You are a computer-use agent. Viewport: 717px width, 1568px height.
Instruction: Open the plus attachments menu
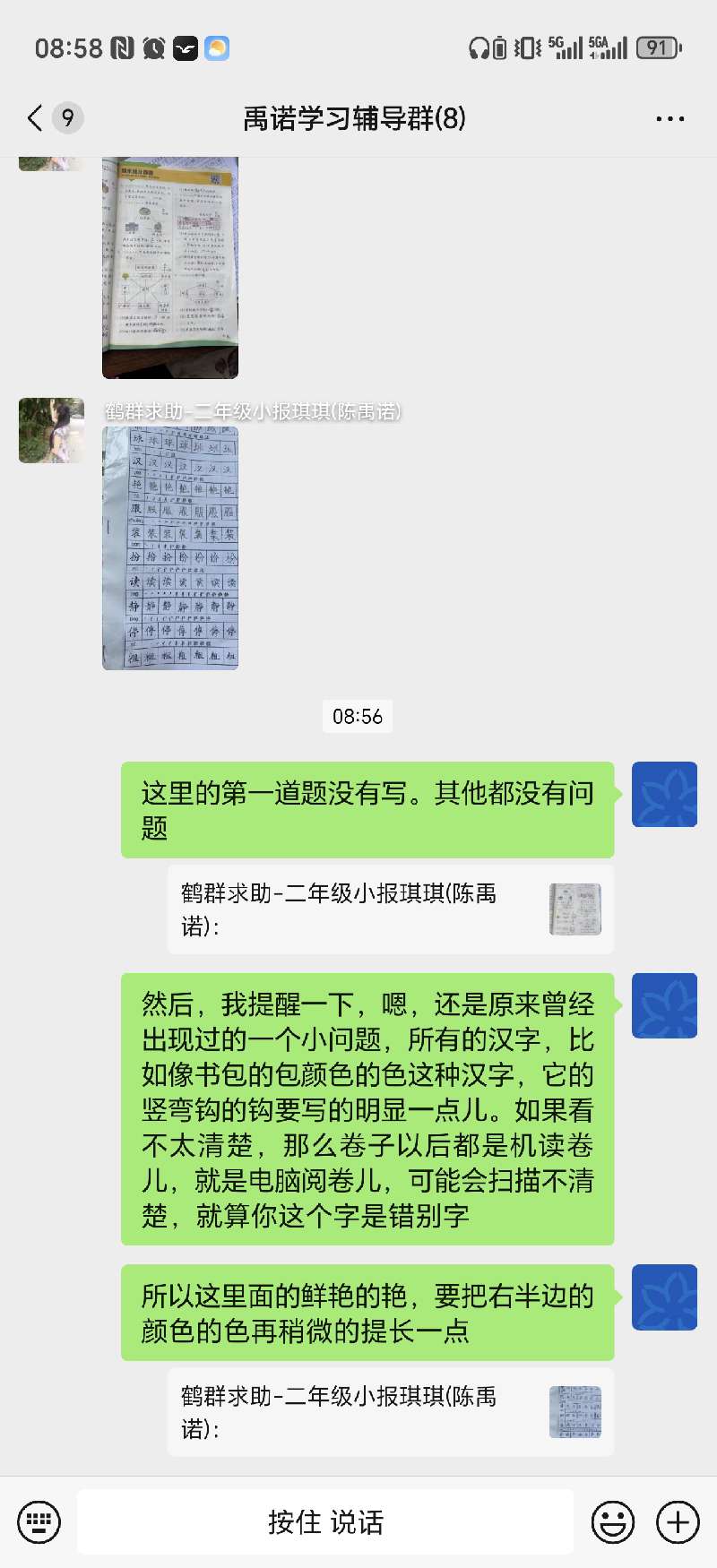678,1522
